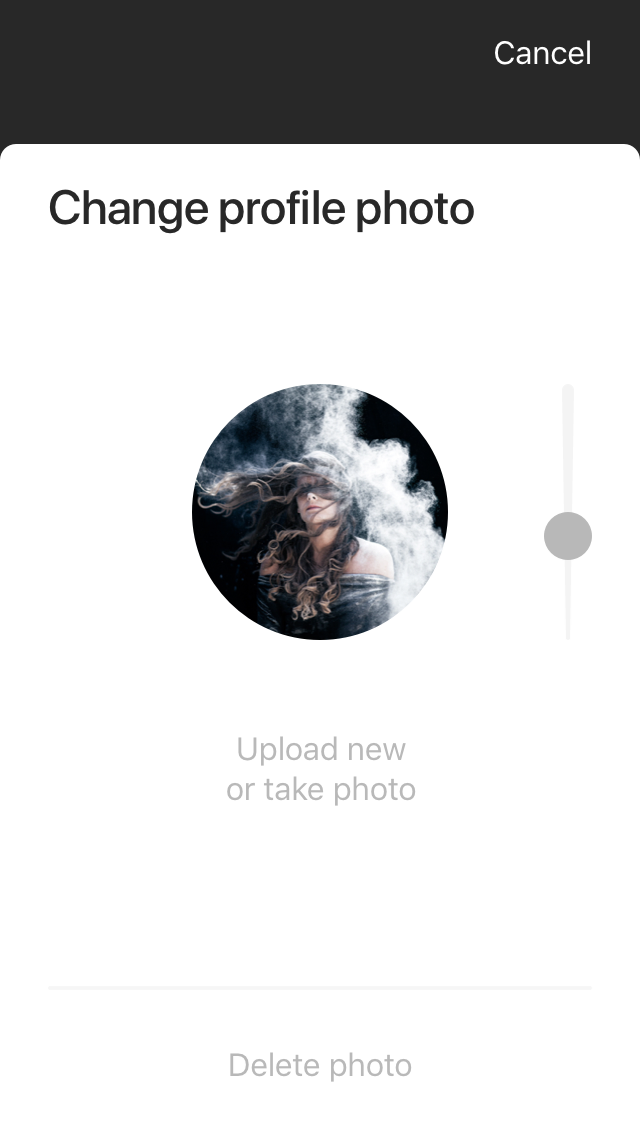Upload new or take photo

320,769
